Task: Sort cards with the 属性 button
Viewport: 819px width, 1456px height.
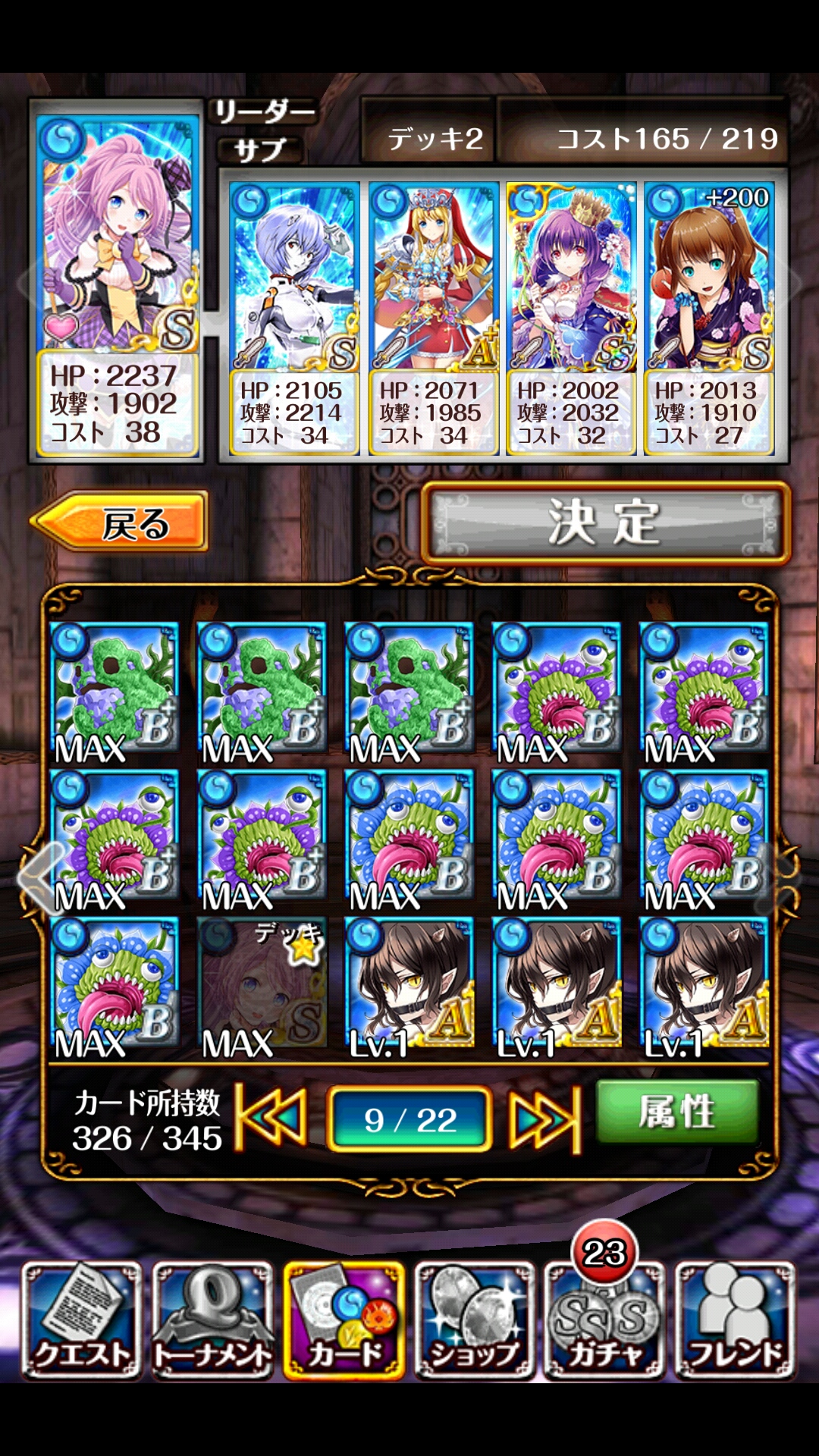Action: [x=677, y=1113]
